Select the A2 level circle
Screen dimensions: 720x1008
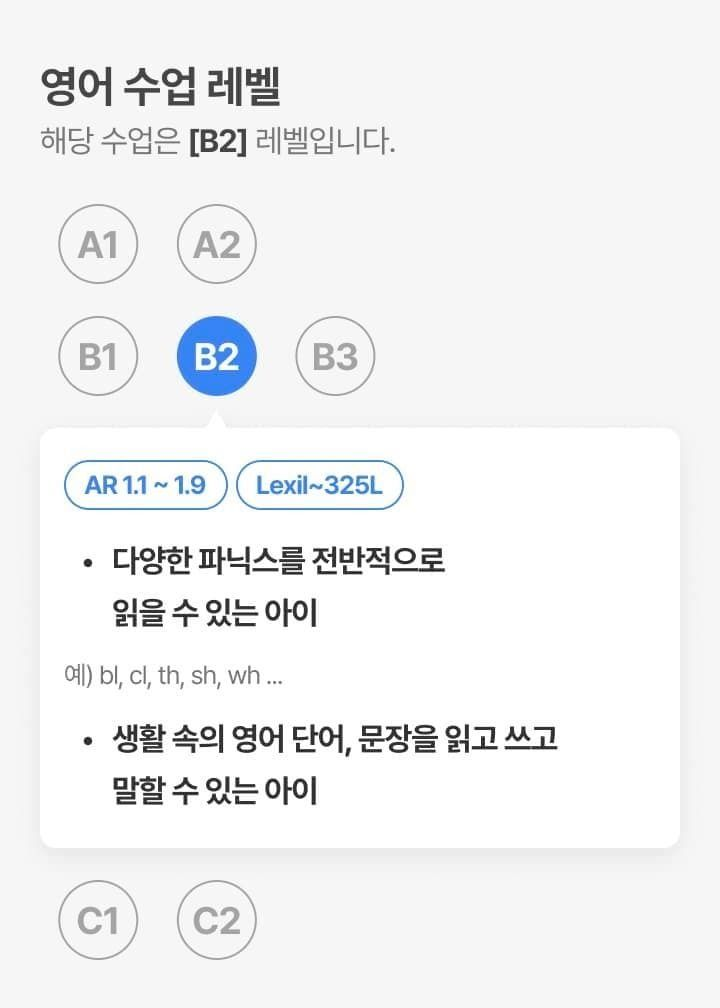click(217, 244)
